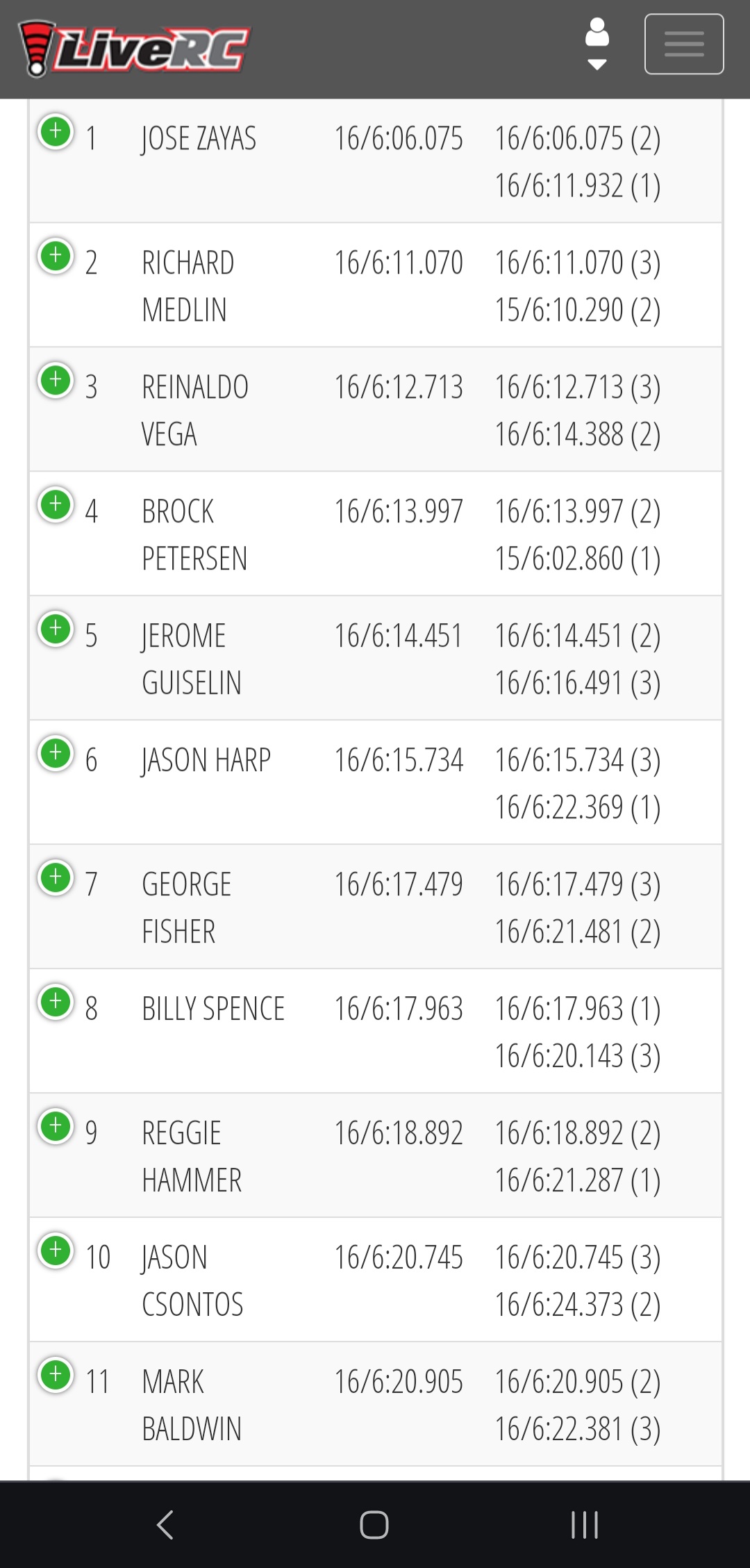
Task: Expand Jerome Guiselin row details
Action: pyautogui.click(x=56, y=629)
